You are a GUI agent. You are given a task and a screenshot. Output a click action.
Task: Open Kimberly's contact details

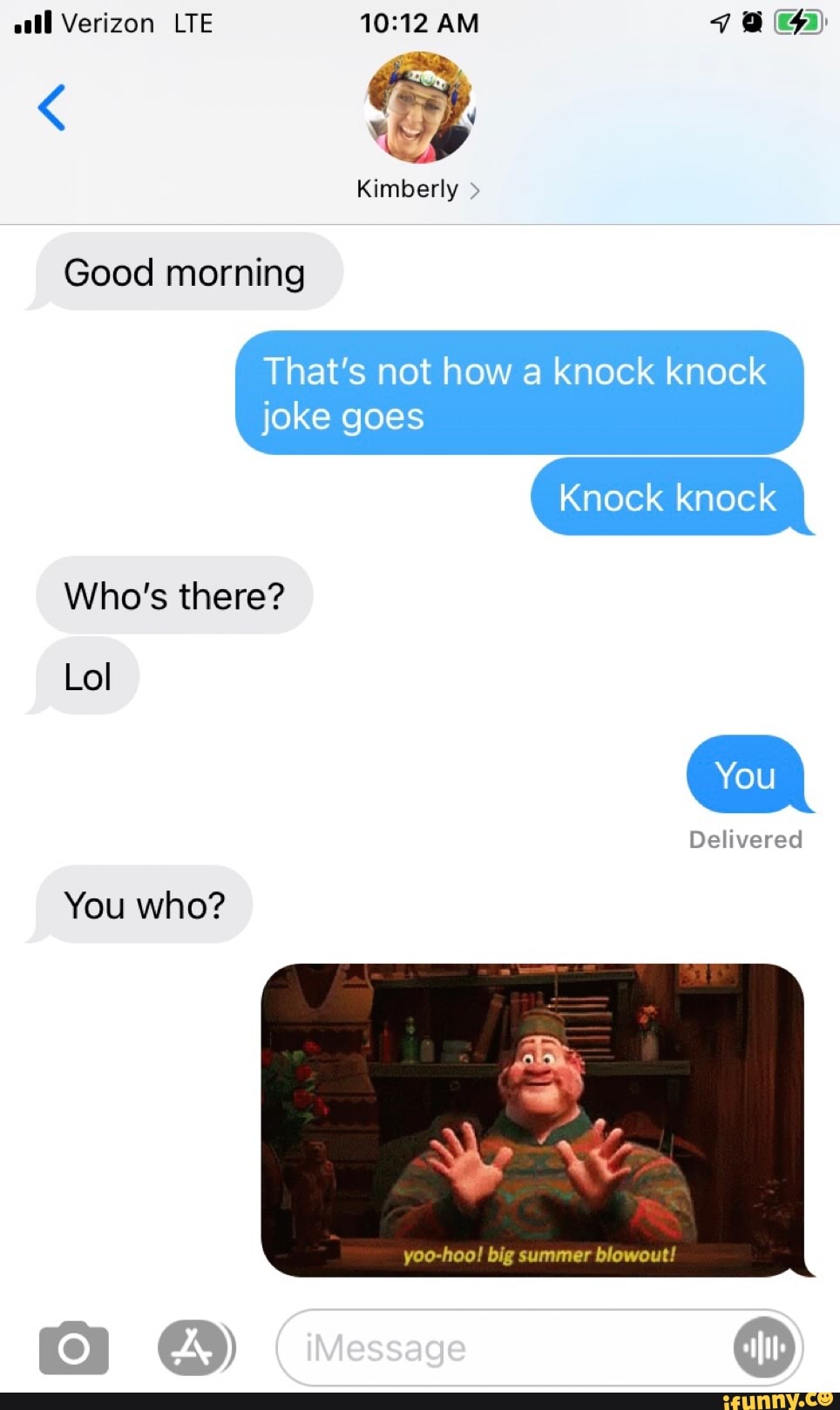pos(418,189)
